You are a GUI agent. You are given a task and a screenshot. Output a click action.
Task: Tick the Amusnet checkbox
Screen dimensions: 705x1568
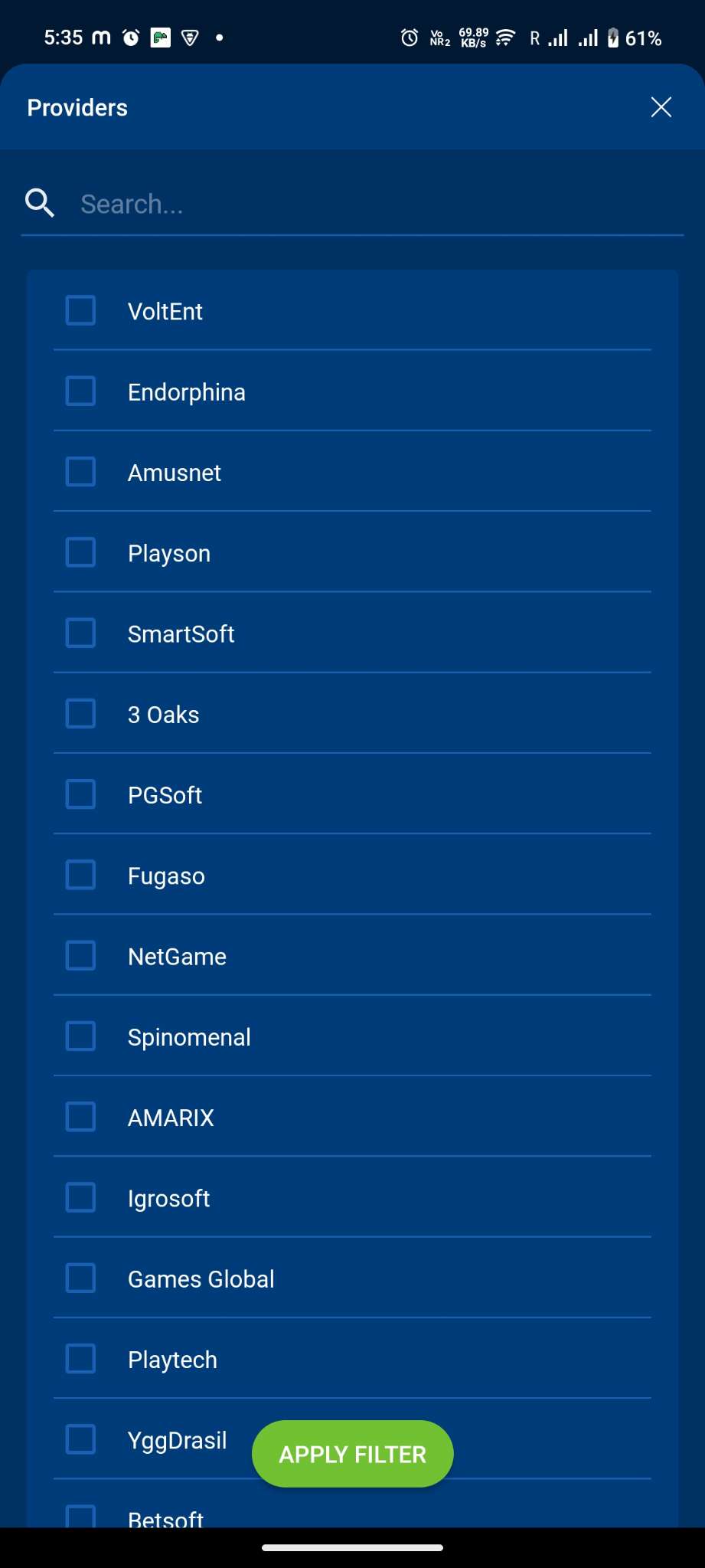pos(80,472)
